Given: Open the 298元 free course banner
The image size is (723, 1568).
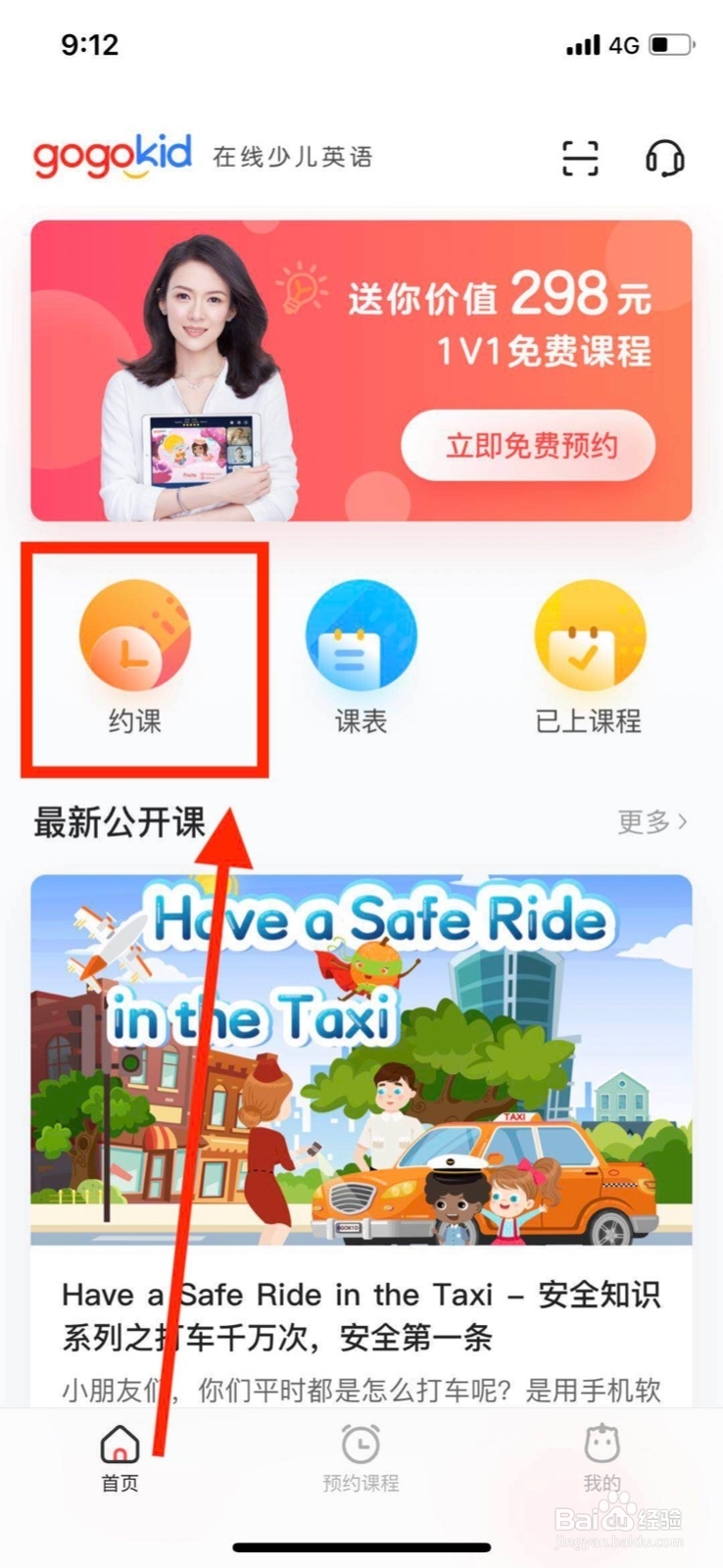Looking at the screenshot, I should coord(361,363).
